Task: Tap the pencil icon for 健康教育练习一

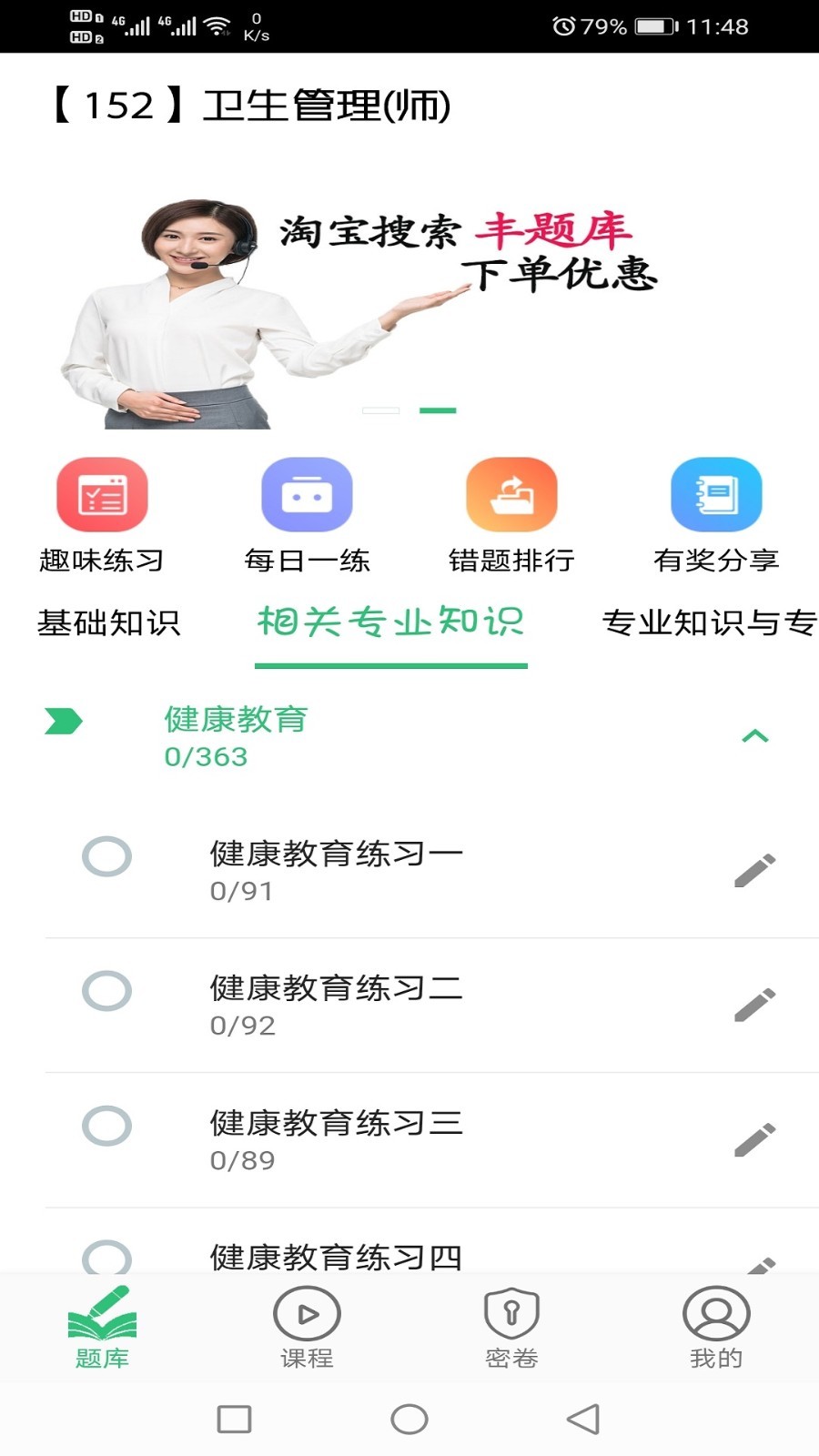Action: pos(754,871)
